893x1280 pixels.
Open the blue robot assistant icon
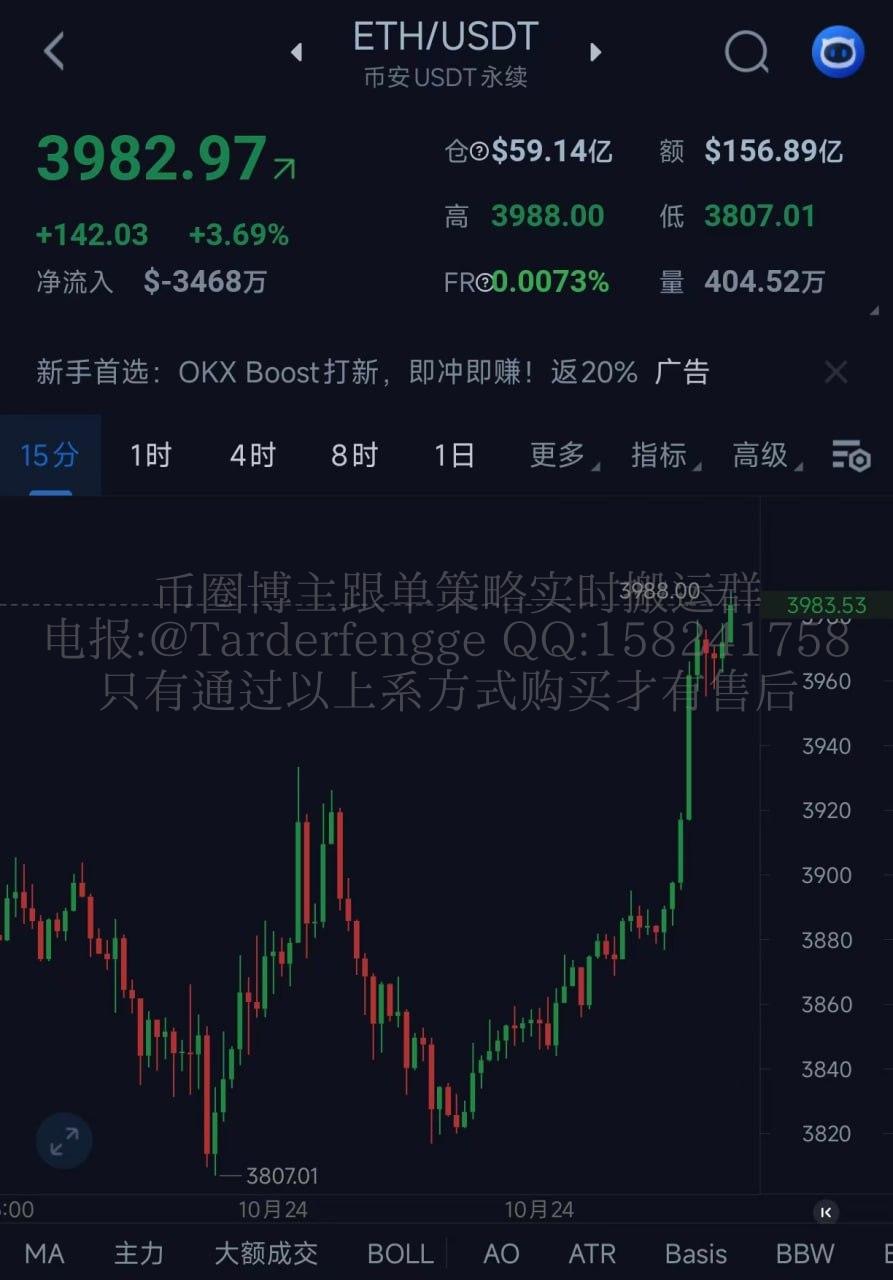pos(837,52)
